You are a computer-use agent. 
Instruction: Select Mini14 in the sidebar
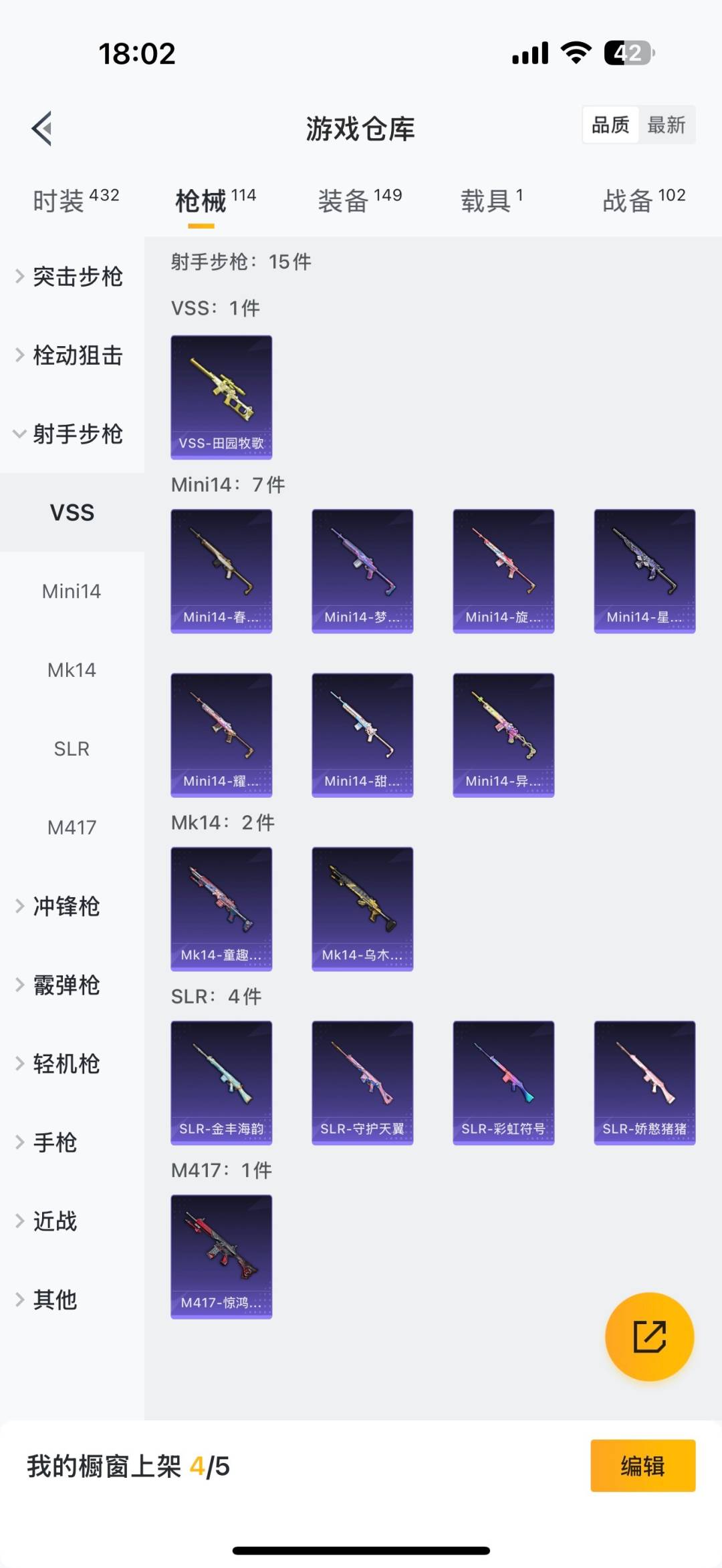[72, 591]
